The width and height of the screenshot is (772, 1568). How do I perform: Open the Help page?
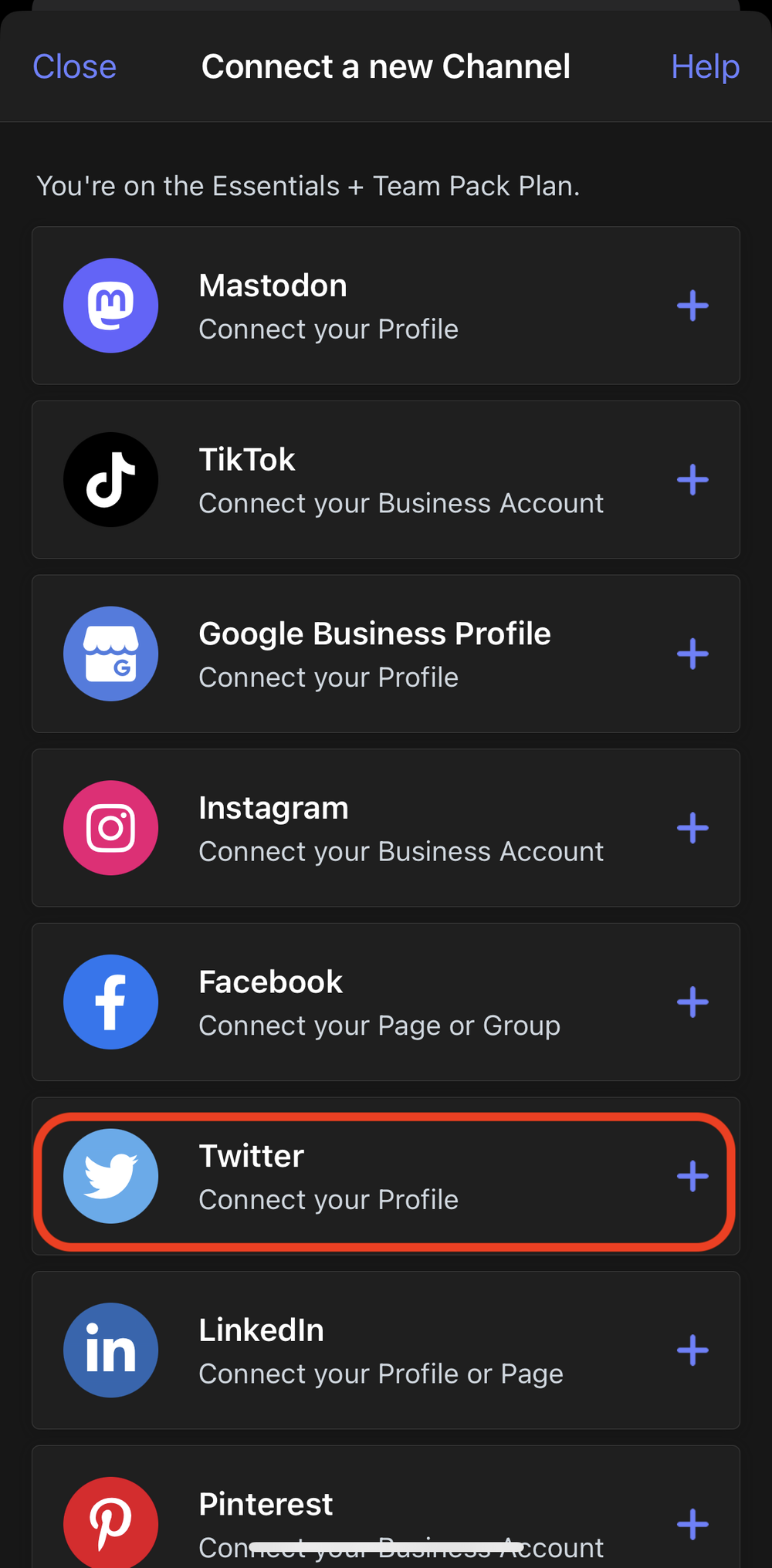tap(705, 66)
